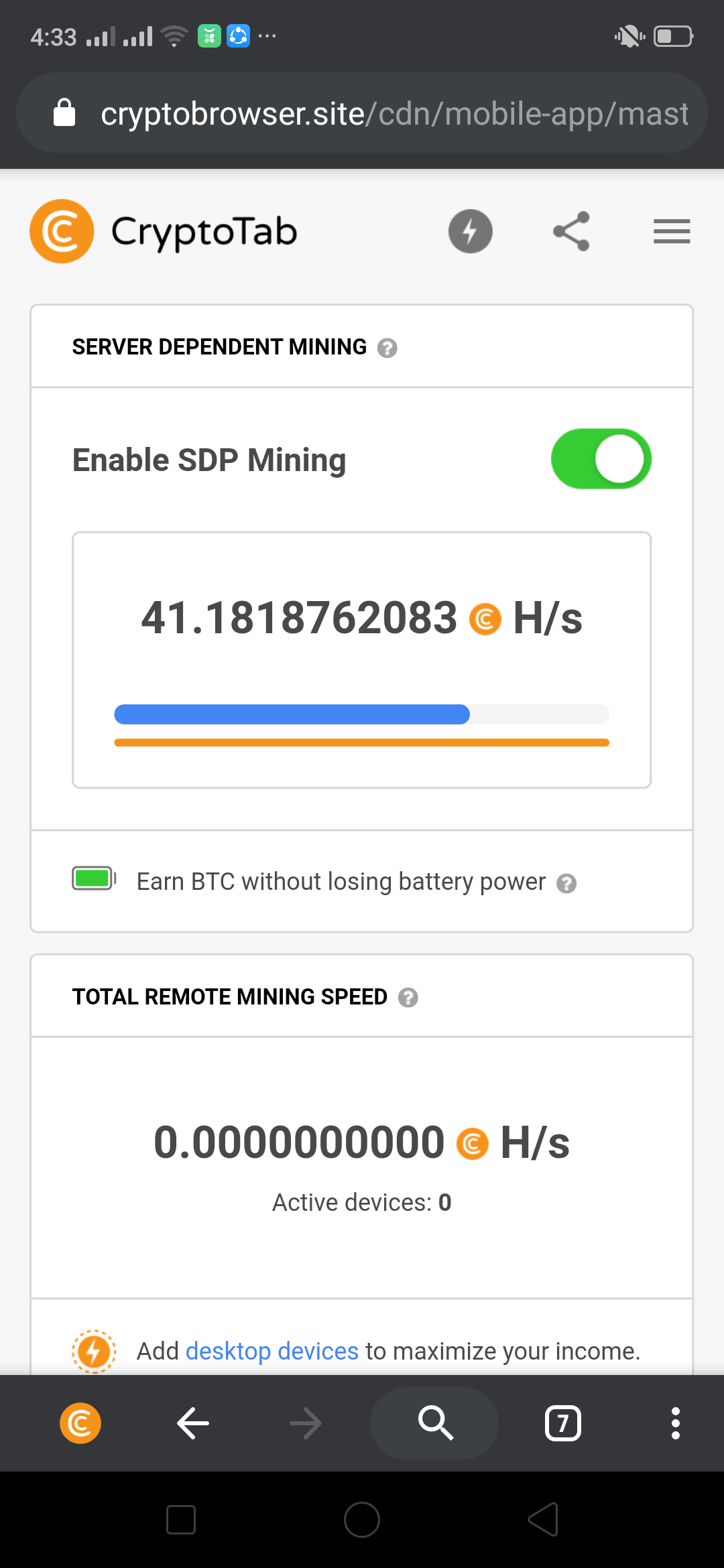Viewport: 724px width, 1568px height.
Task: Open the recent apps view
Action: (x=181, y=1520)
